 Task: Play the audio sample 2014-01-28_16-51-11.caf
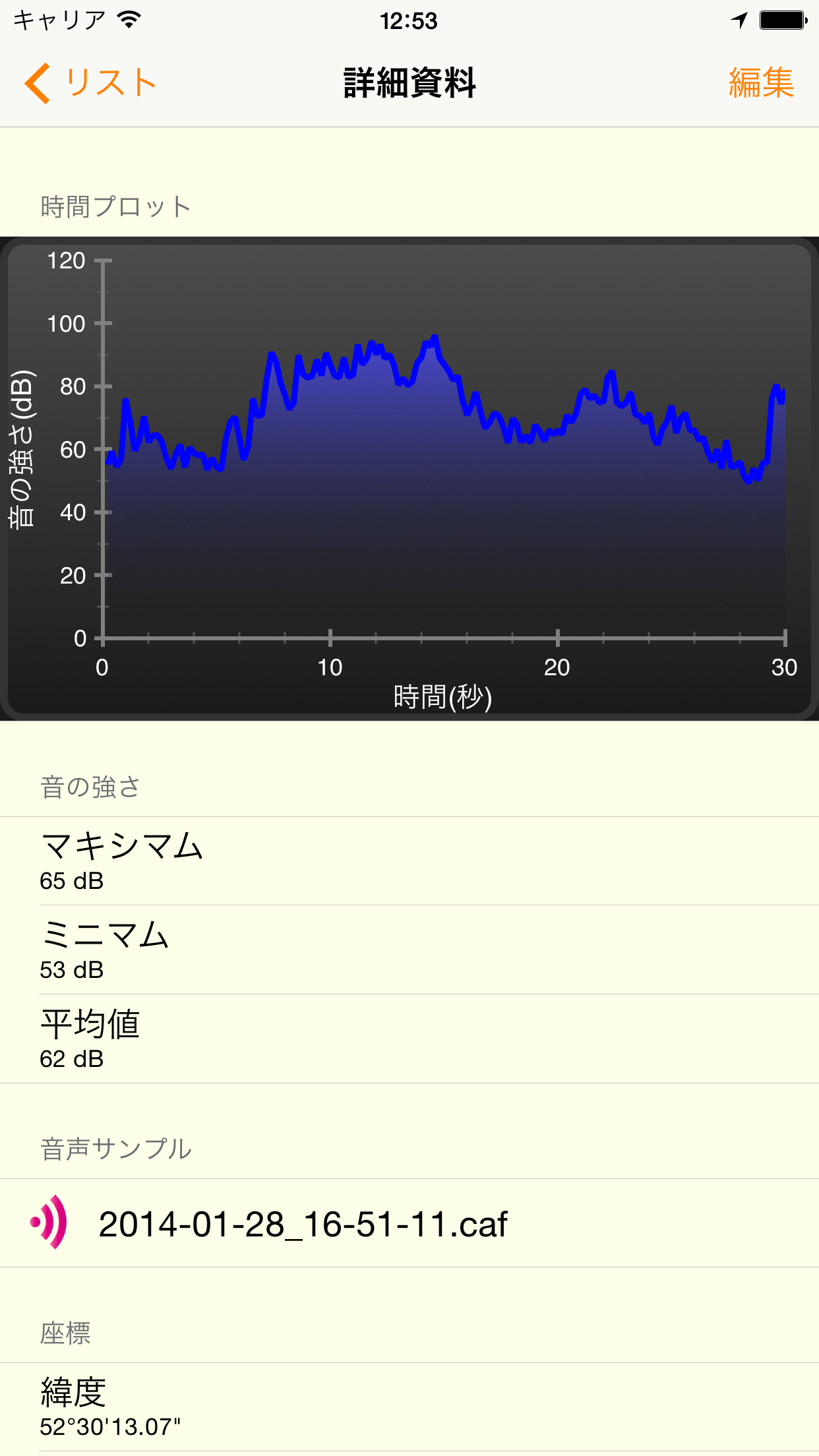click(x=302, y=1224)
